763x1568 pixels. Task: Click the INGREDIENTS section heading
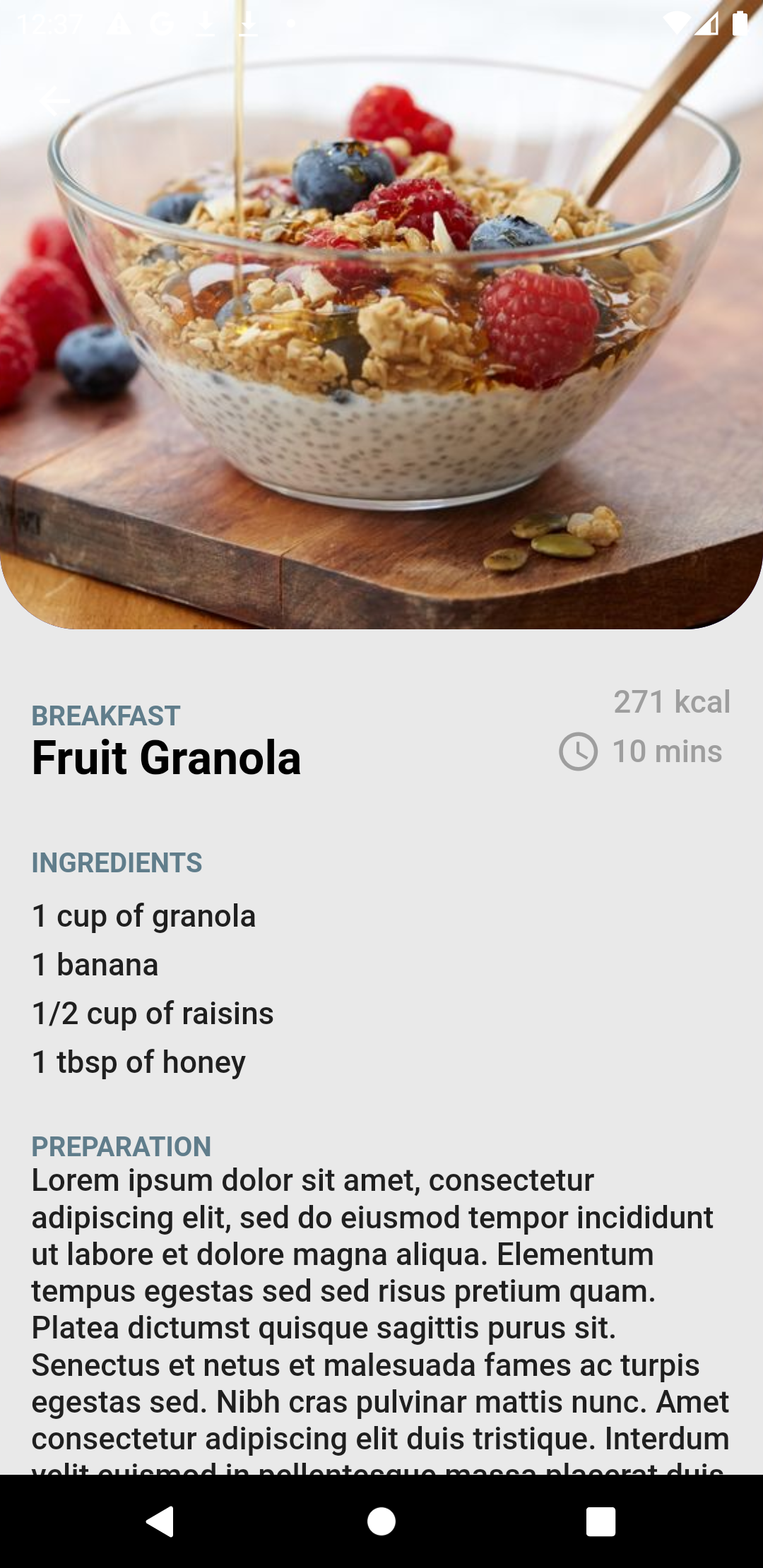click(117, 862)
